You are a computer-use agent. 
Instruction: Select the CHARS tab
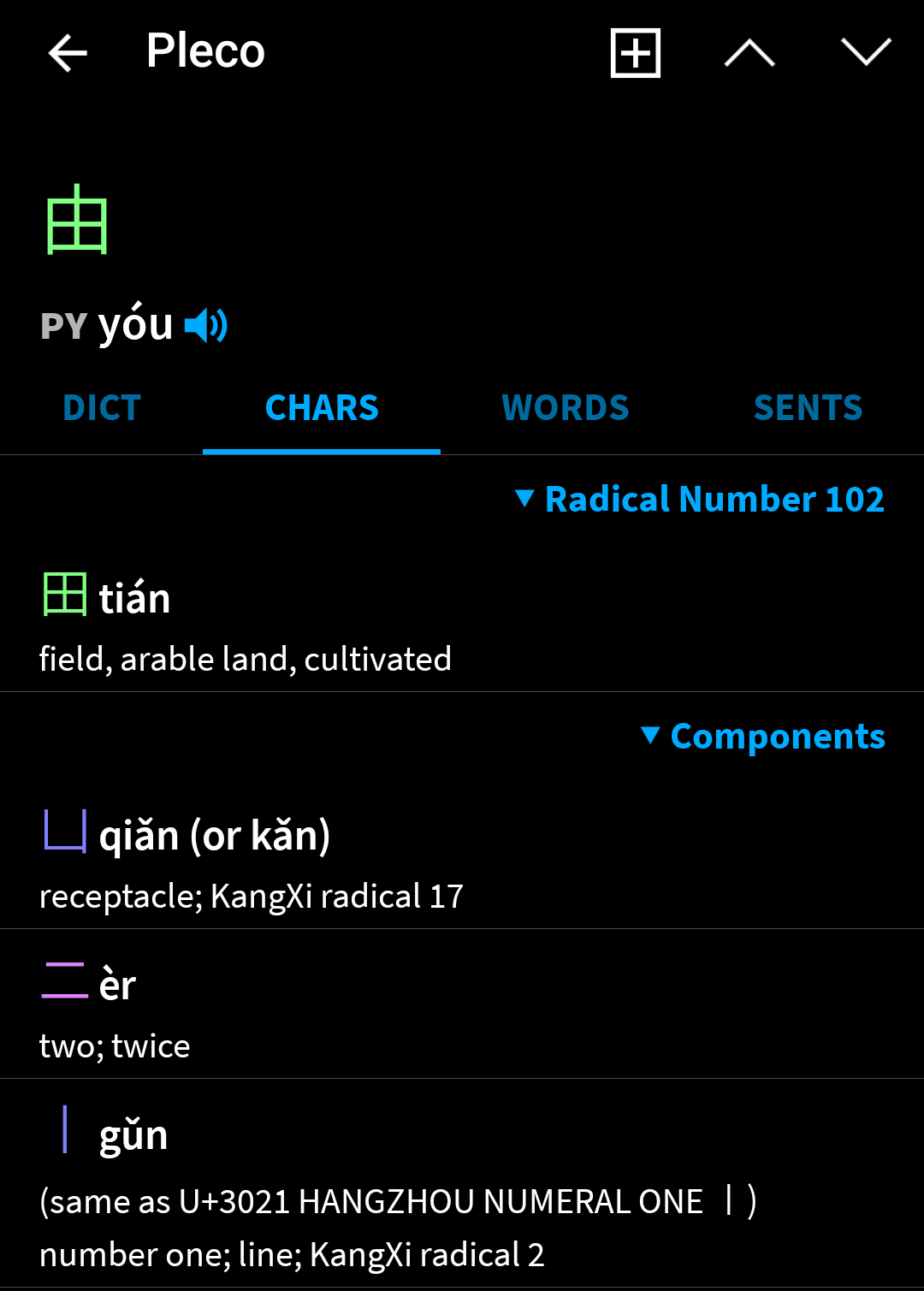322,408
